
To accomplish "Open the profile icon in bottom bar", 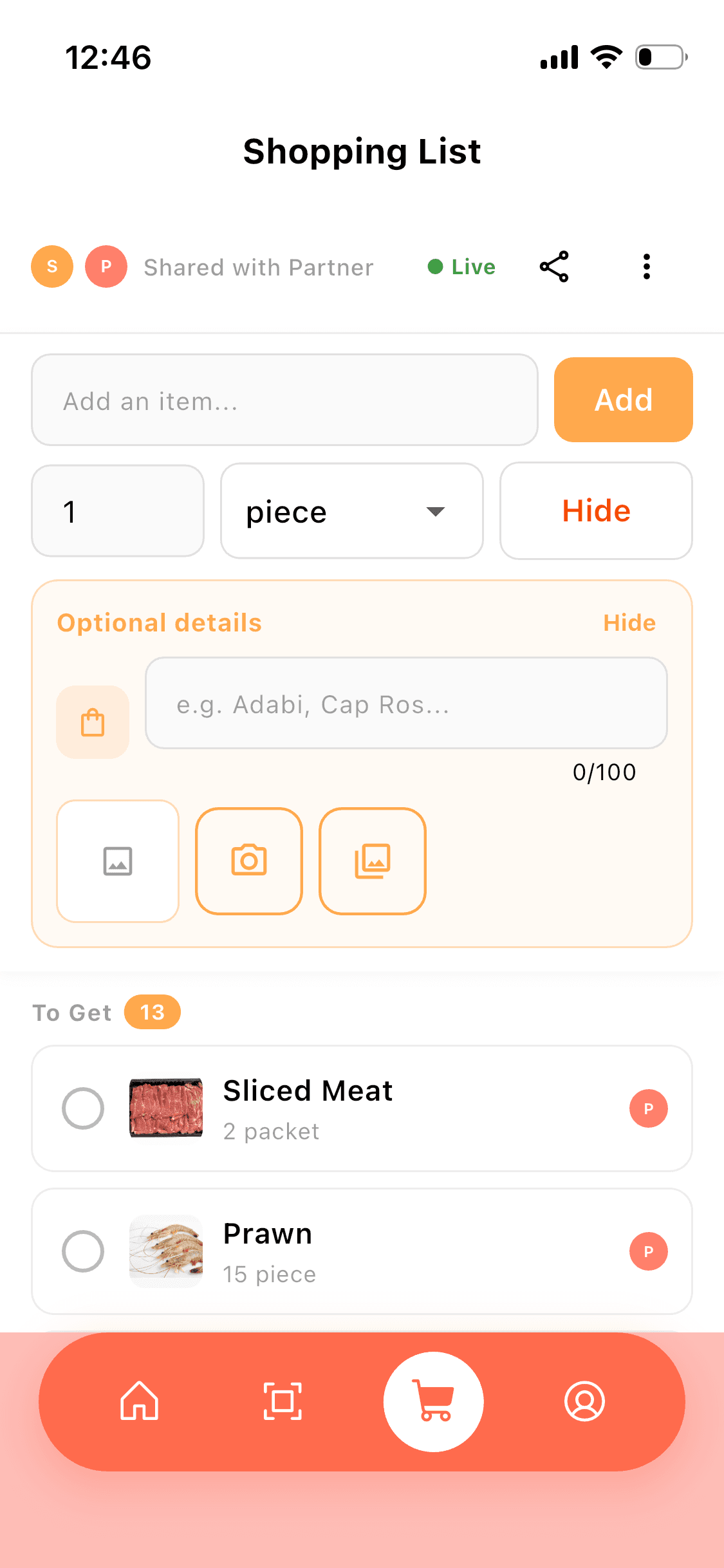I will 584,1402.
